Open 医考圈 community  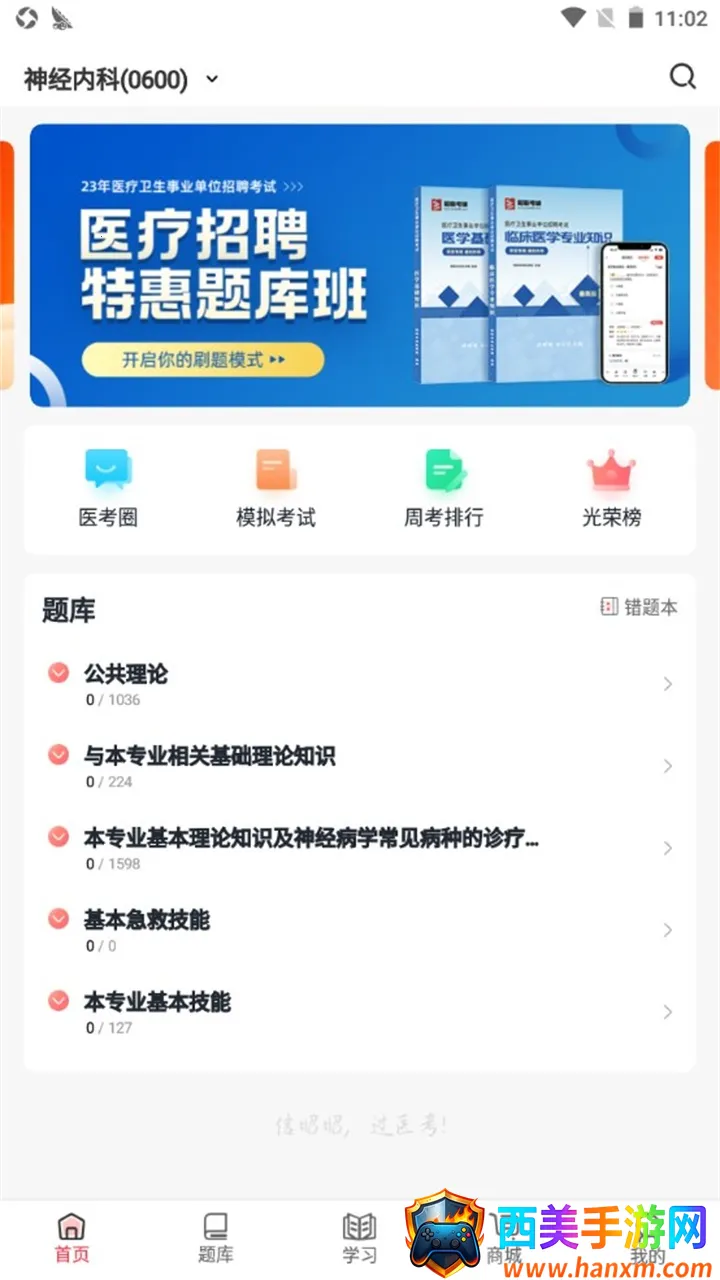point(108,489)
